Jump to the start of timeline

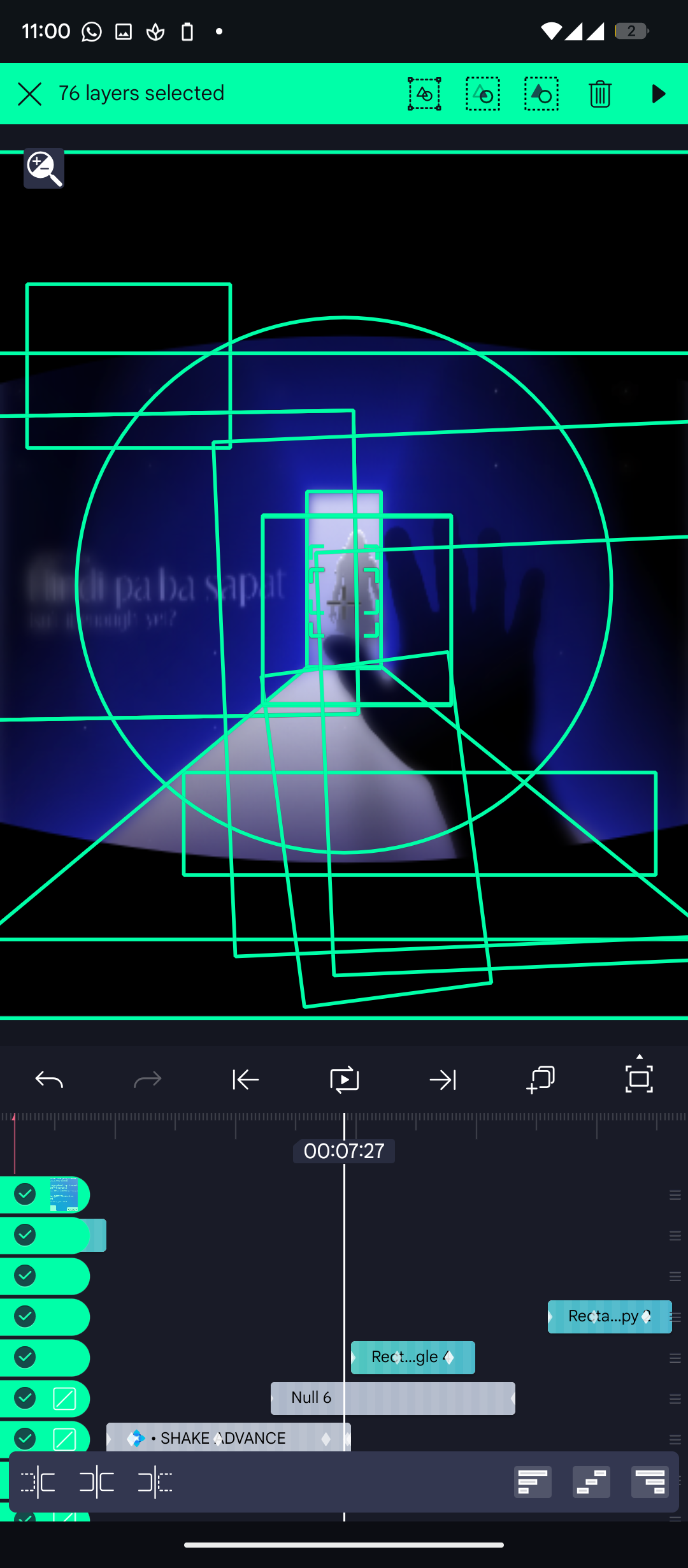[x=246, y=1080]
